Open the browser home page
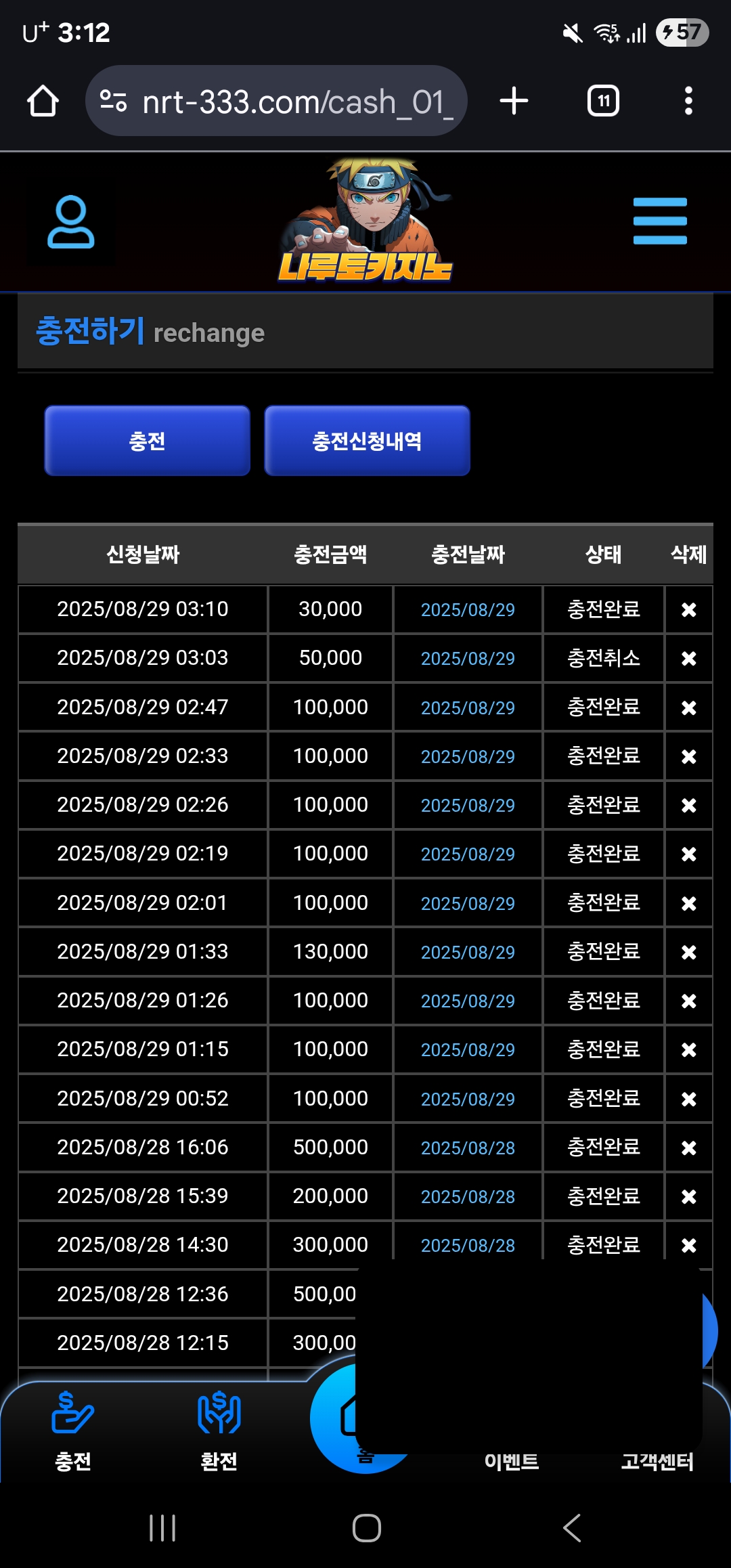 (43, 102)
